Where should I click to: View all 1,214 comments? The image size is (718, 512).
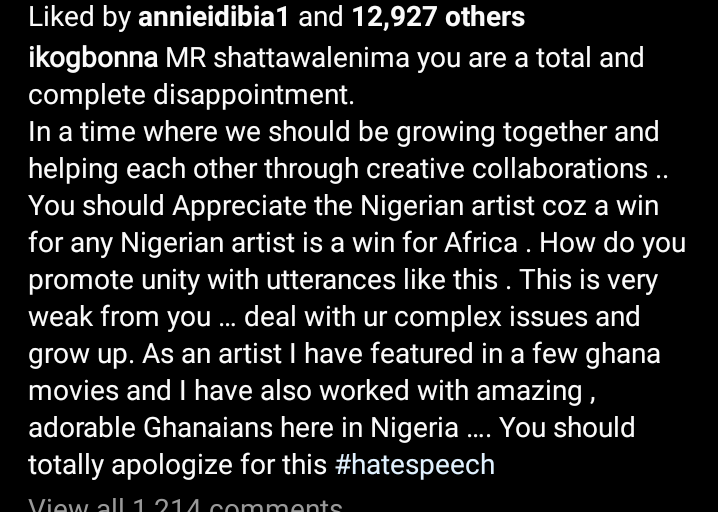[185, 503]
